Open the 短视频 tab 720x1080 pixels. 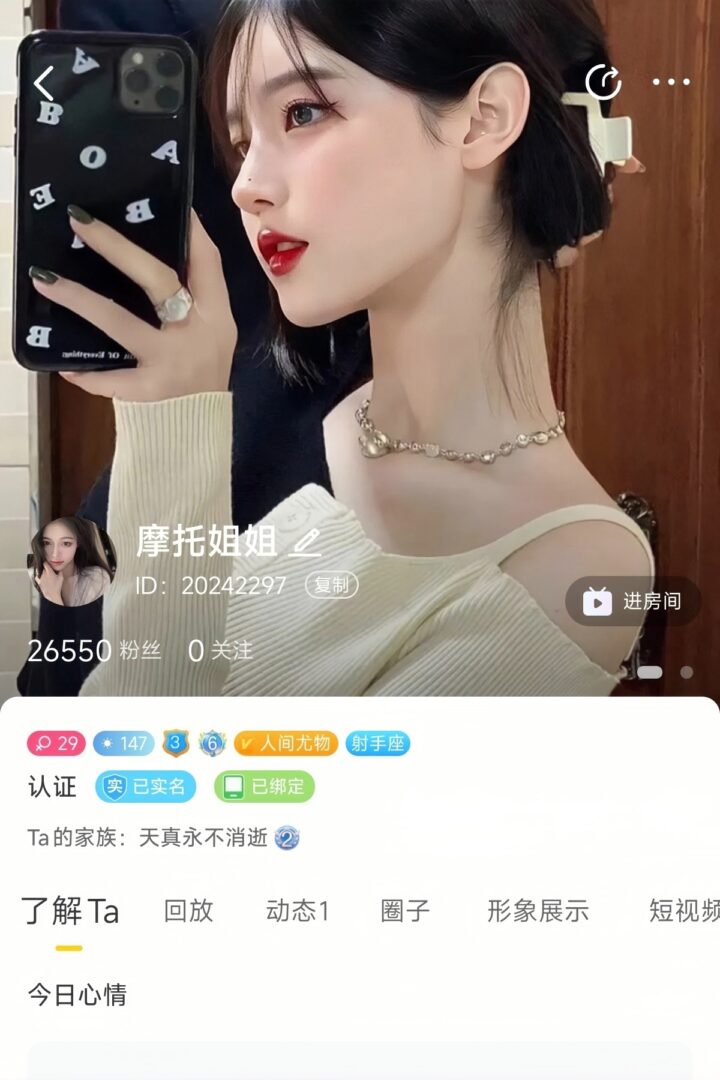coord(684,910)
